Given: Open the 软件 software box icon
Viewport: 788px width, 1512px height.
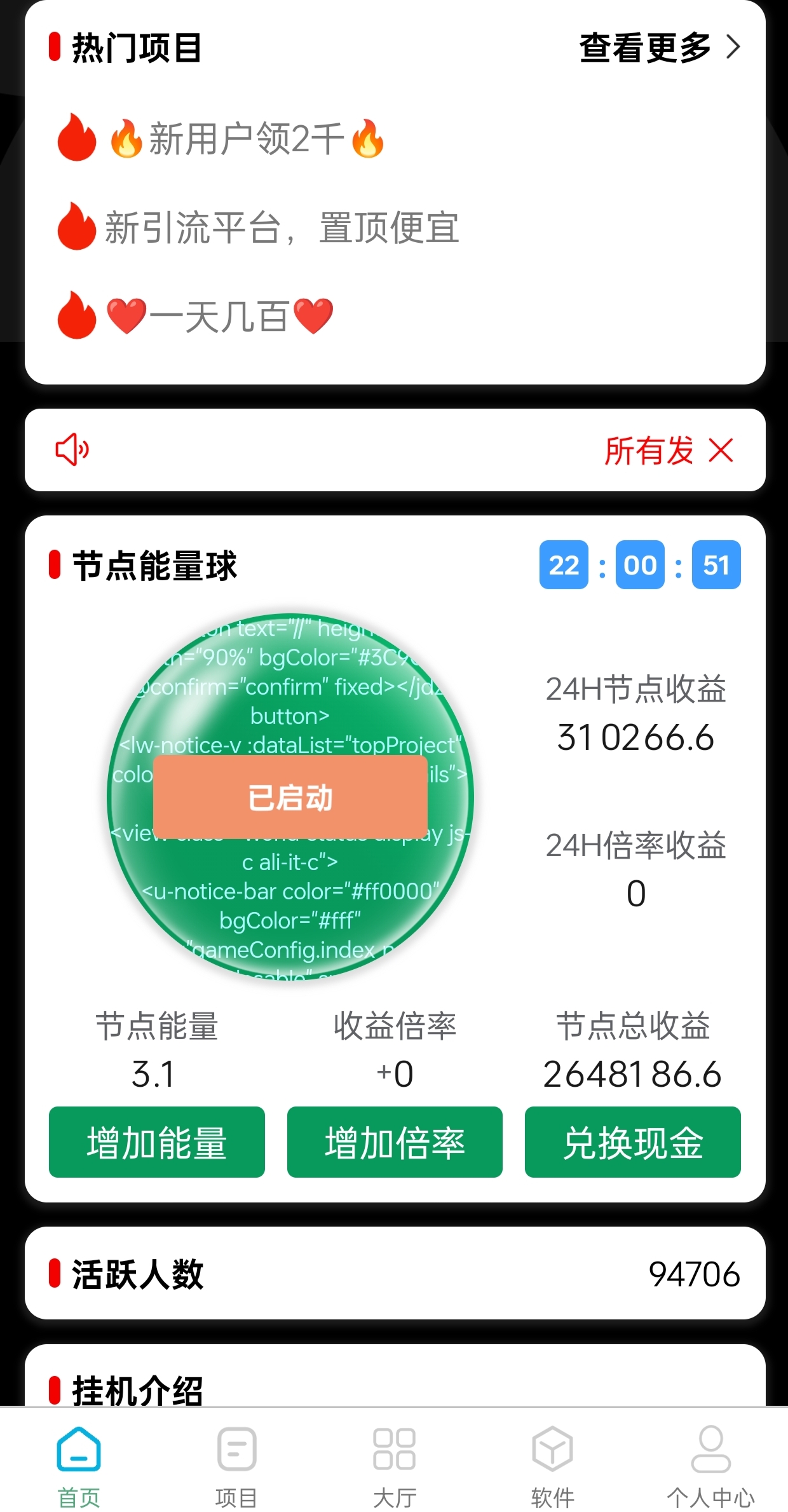Looking at the screenshot, I should [x=552, y=1450].
